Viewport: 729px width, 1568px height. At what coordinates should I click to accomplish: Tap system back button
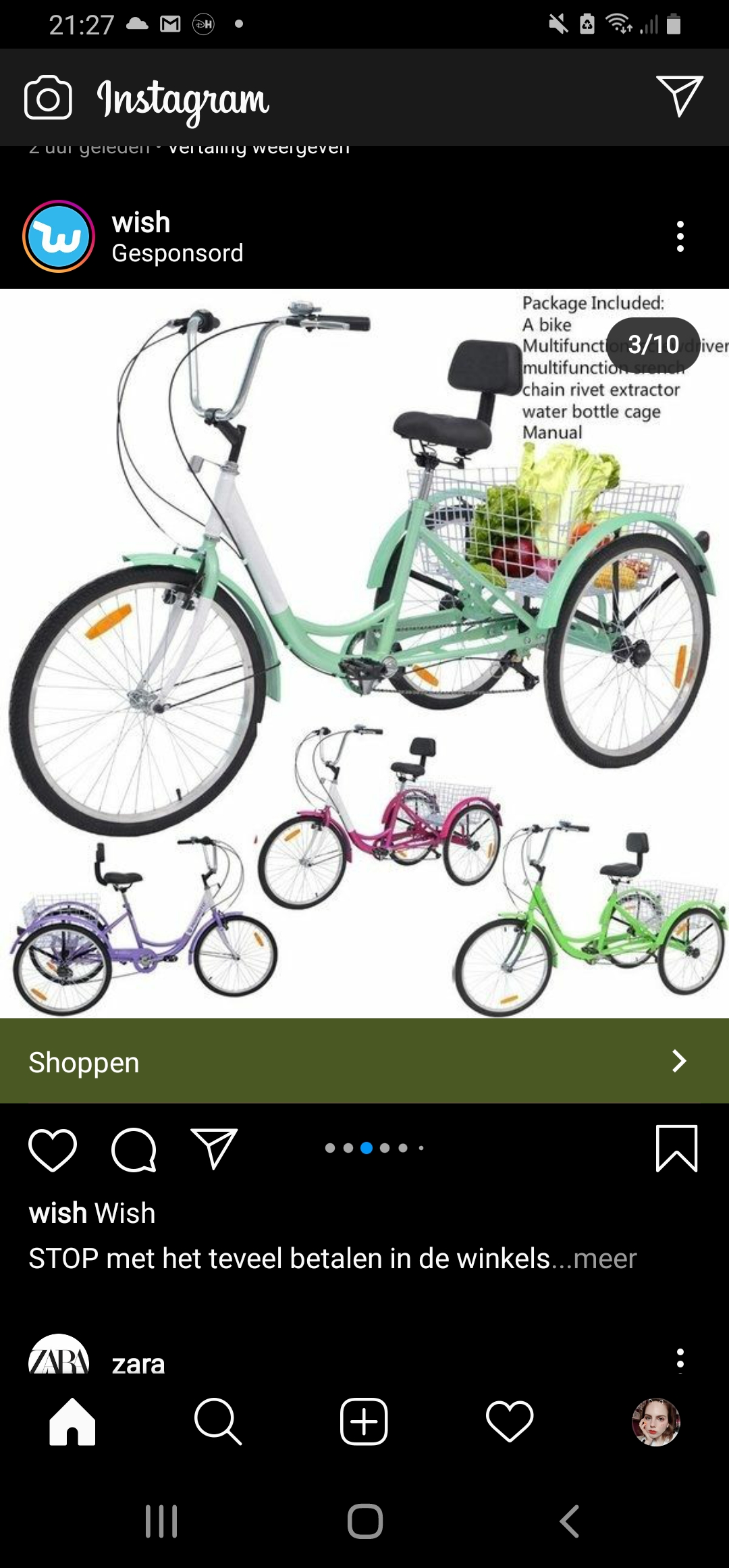tap(570, 1521)
